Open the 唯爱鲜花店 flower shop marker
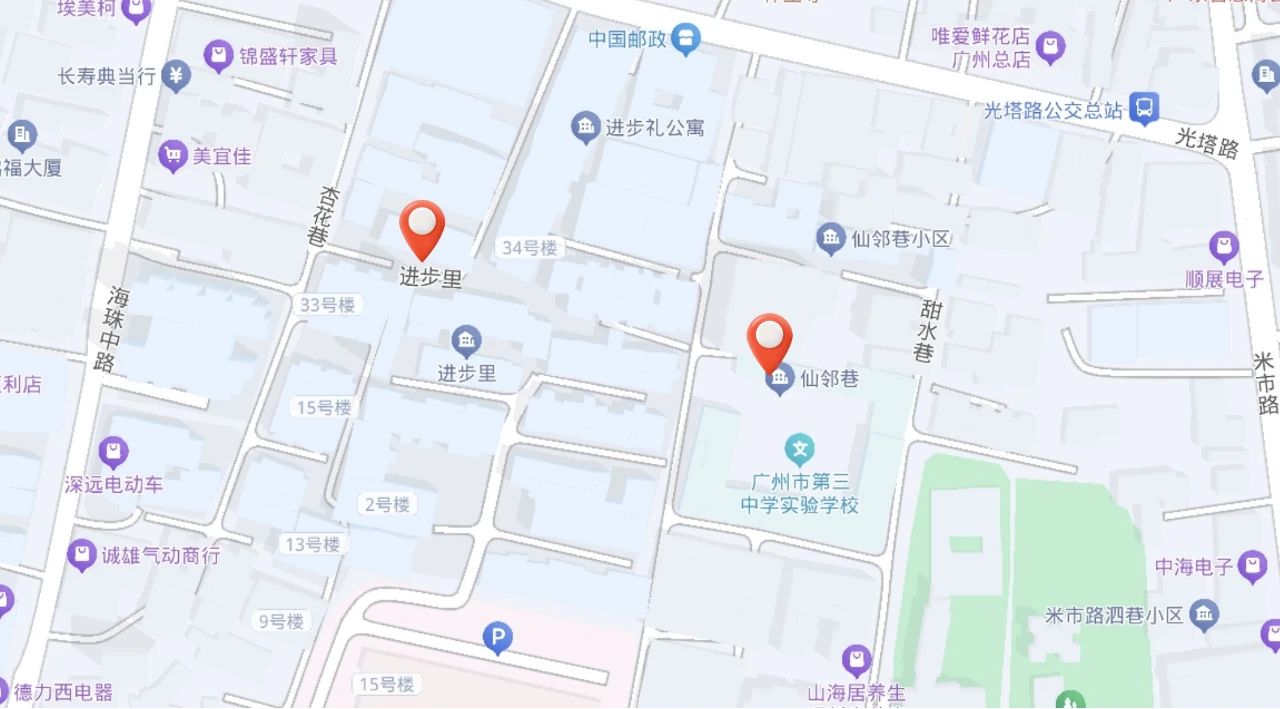 click(1049, 46)
